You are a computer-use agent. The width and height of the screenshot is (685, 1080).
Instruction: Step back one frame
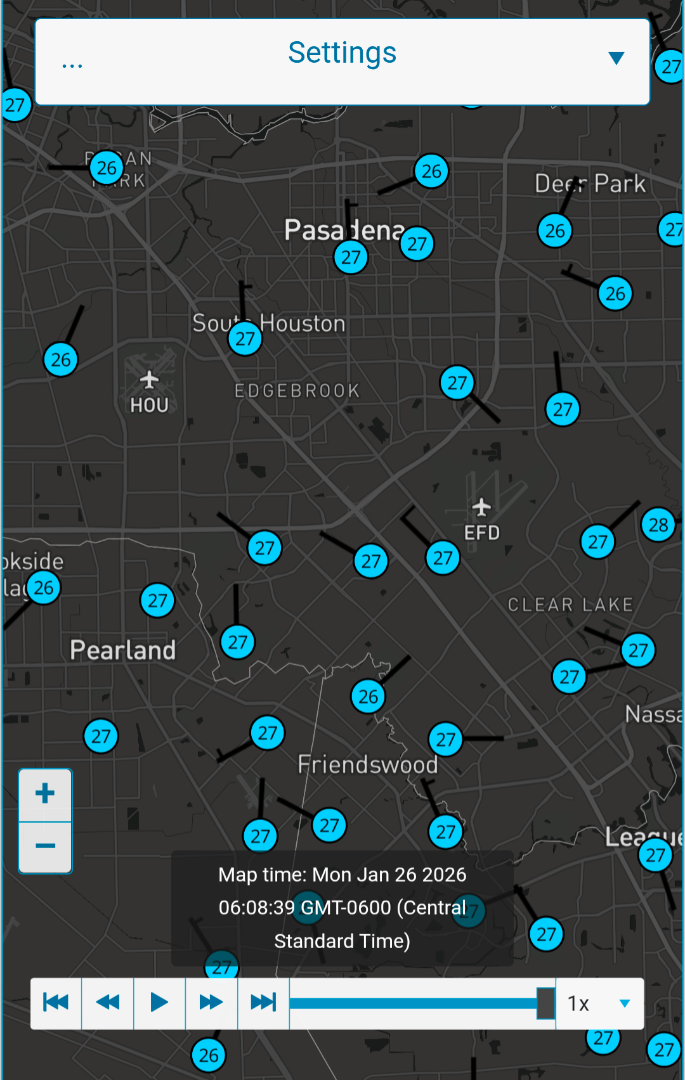(x=107, y=1003)
